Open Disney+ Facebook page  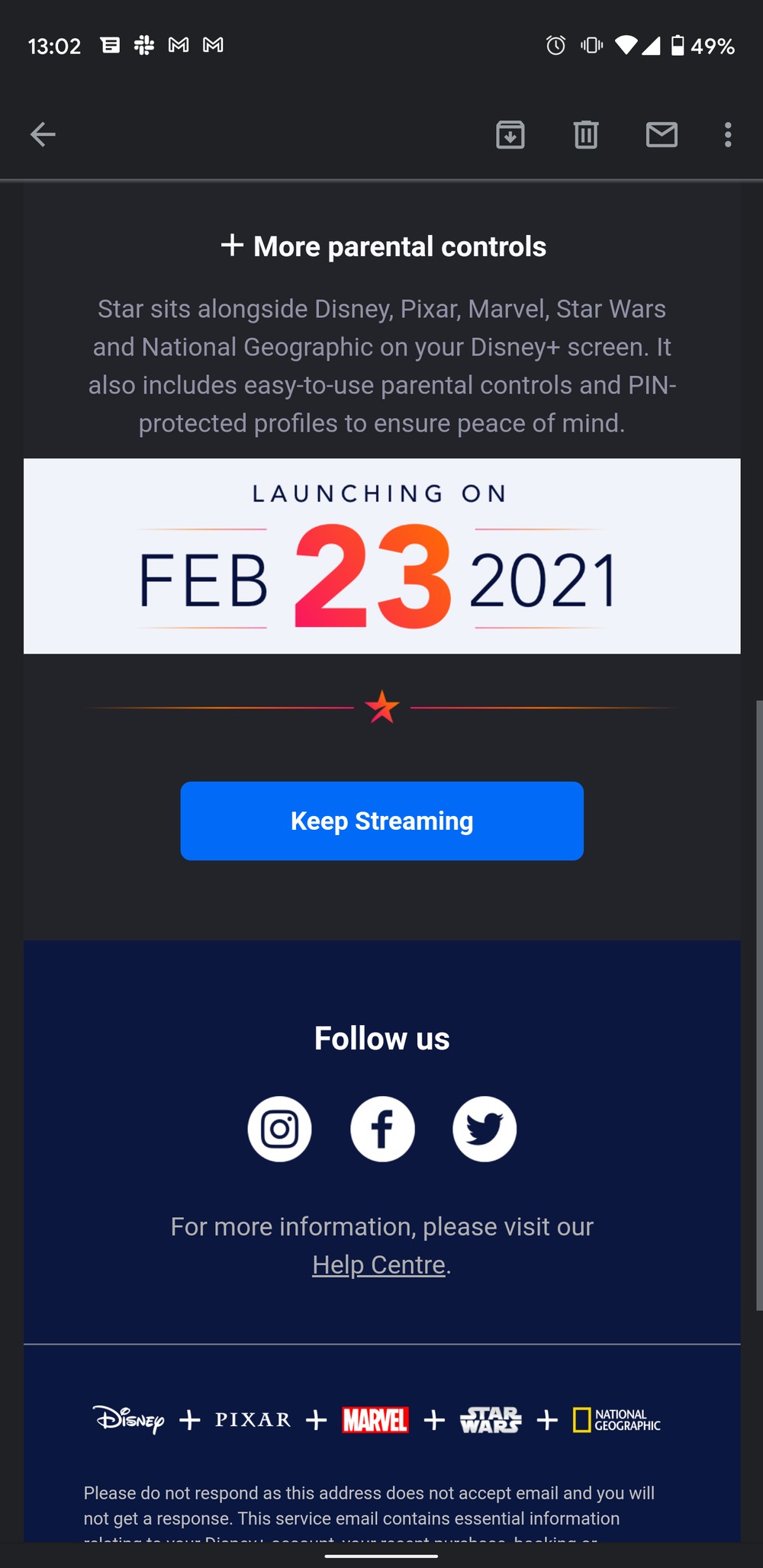point(382,1129)
